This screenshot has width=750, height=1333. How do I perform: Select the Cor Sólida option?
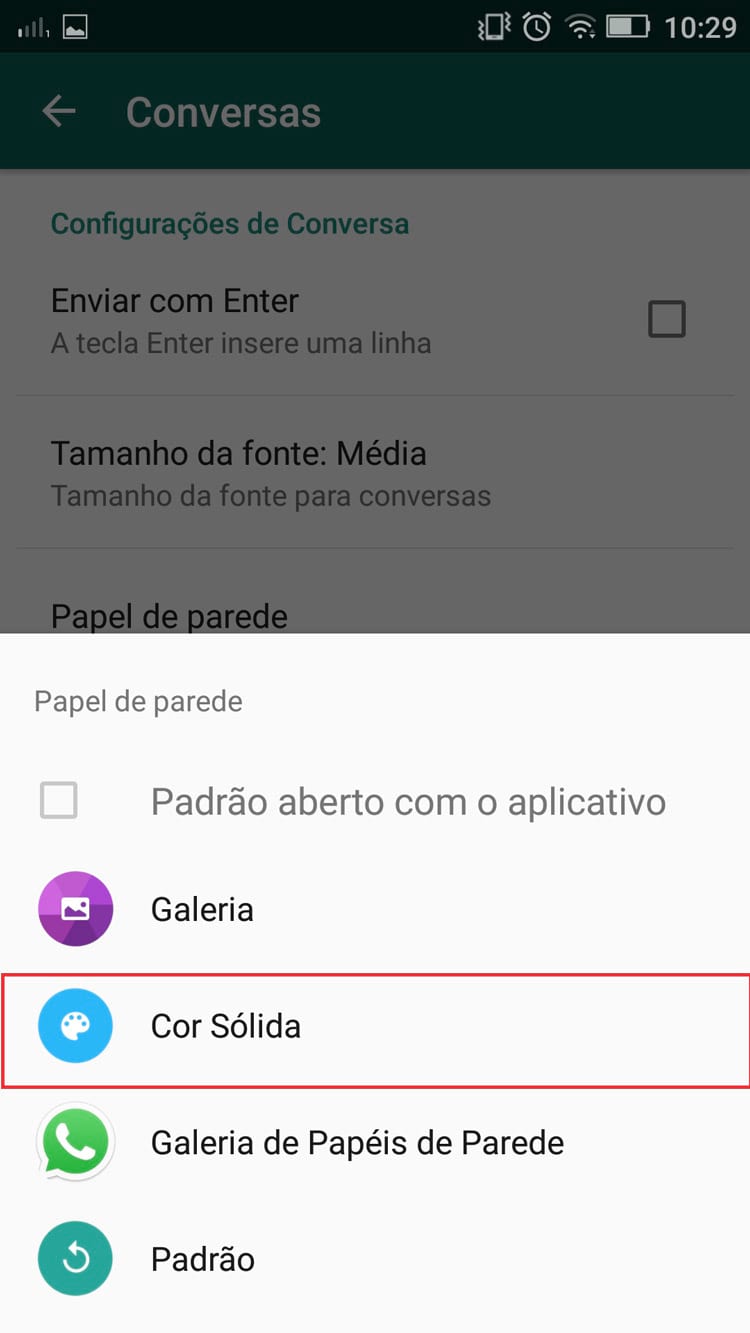[x=375, y=1027]
